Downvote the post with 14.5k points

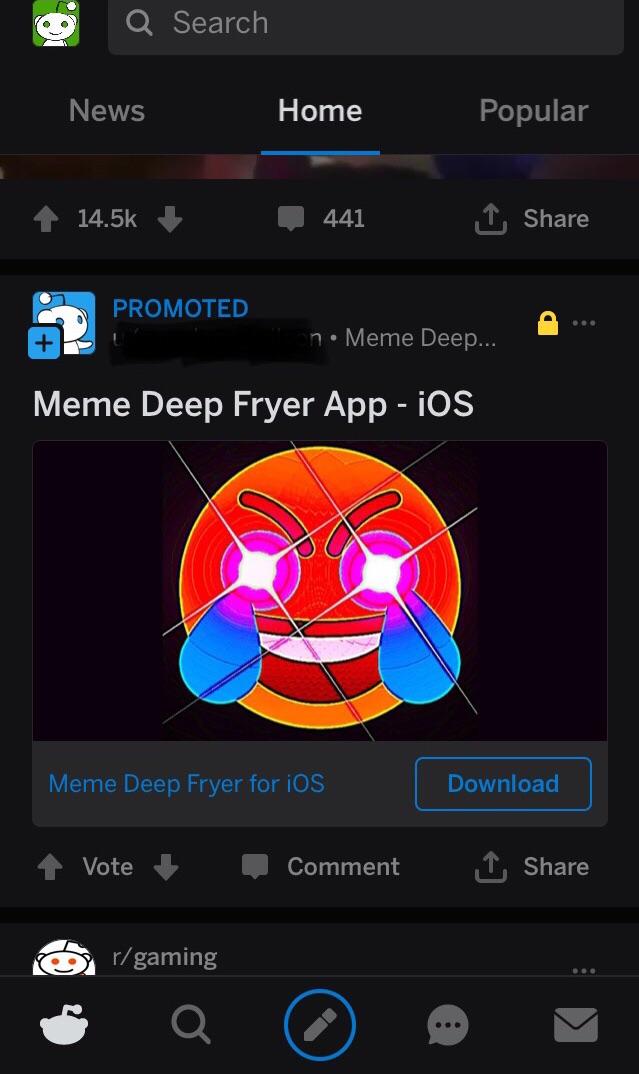pos(170,219)
